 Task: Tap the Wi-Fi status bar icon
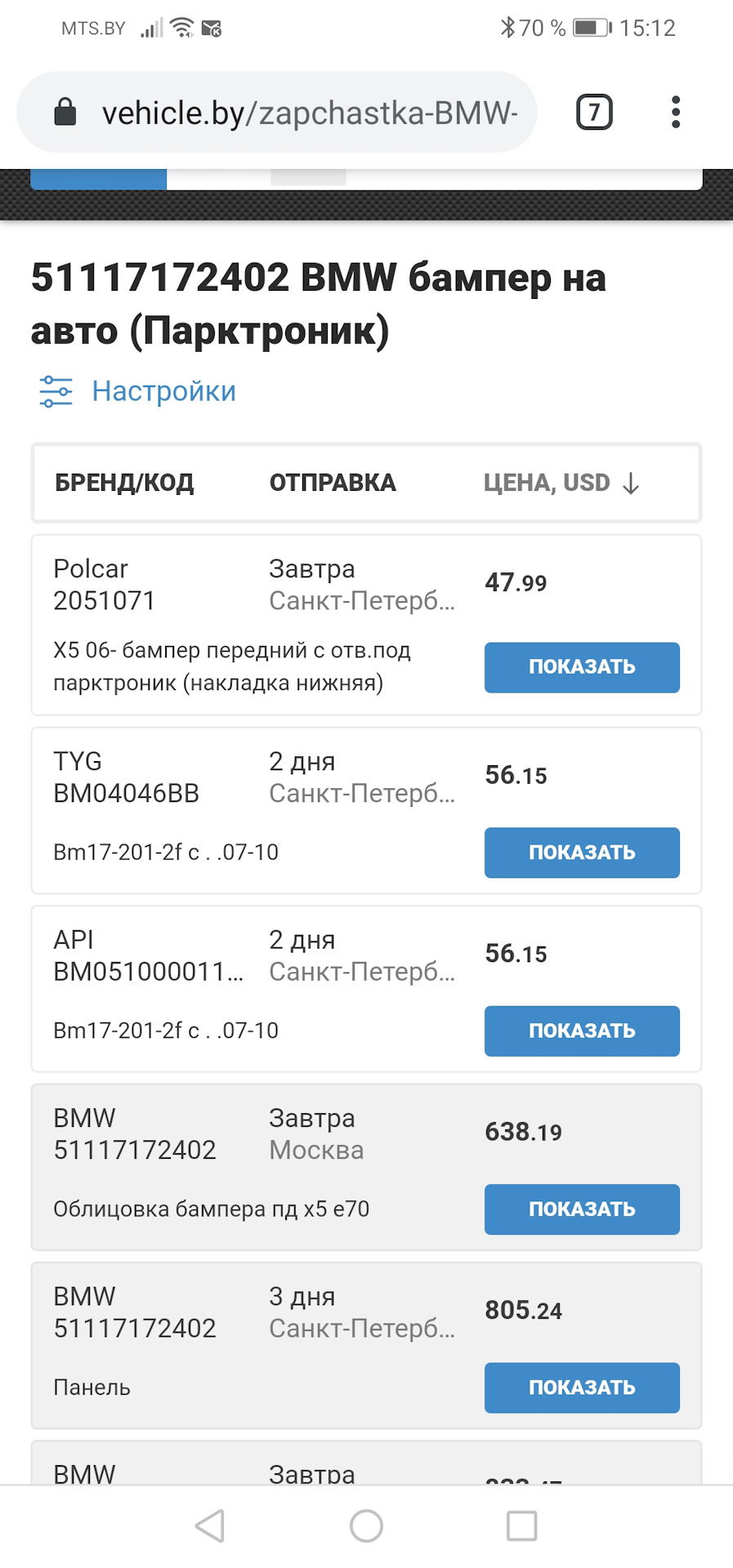tap(181, 25)
